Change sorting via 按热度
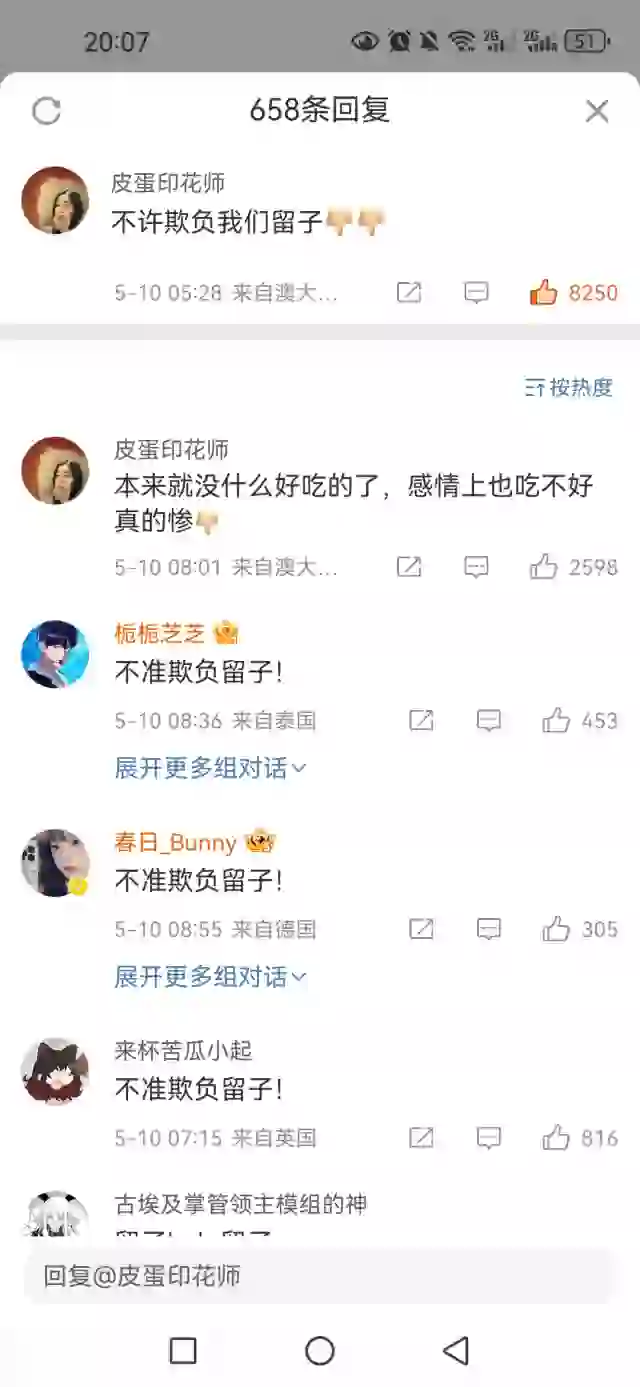 tap(569, 388)
